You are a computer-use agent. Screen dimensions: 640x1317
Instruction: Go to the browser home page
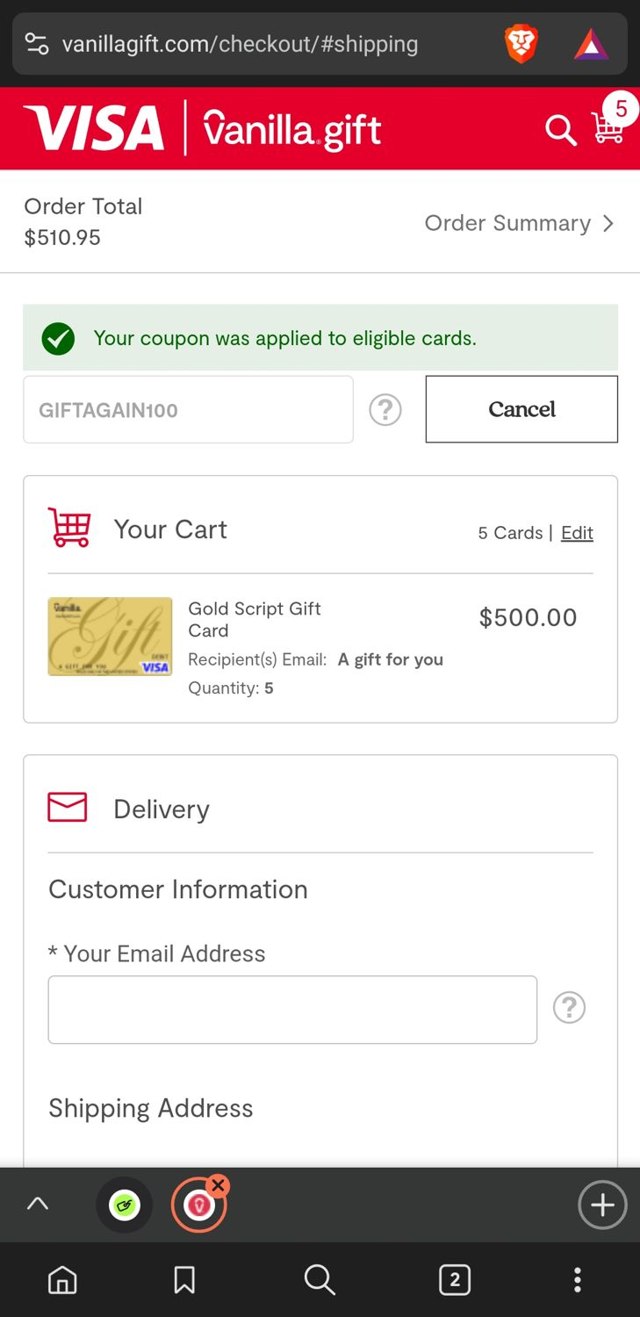pos(62,1279)
